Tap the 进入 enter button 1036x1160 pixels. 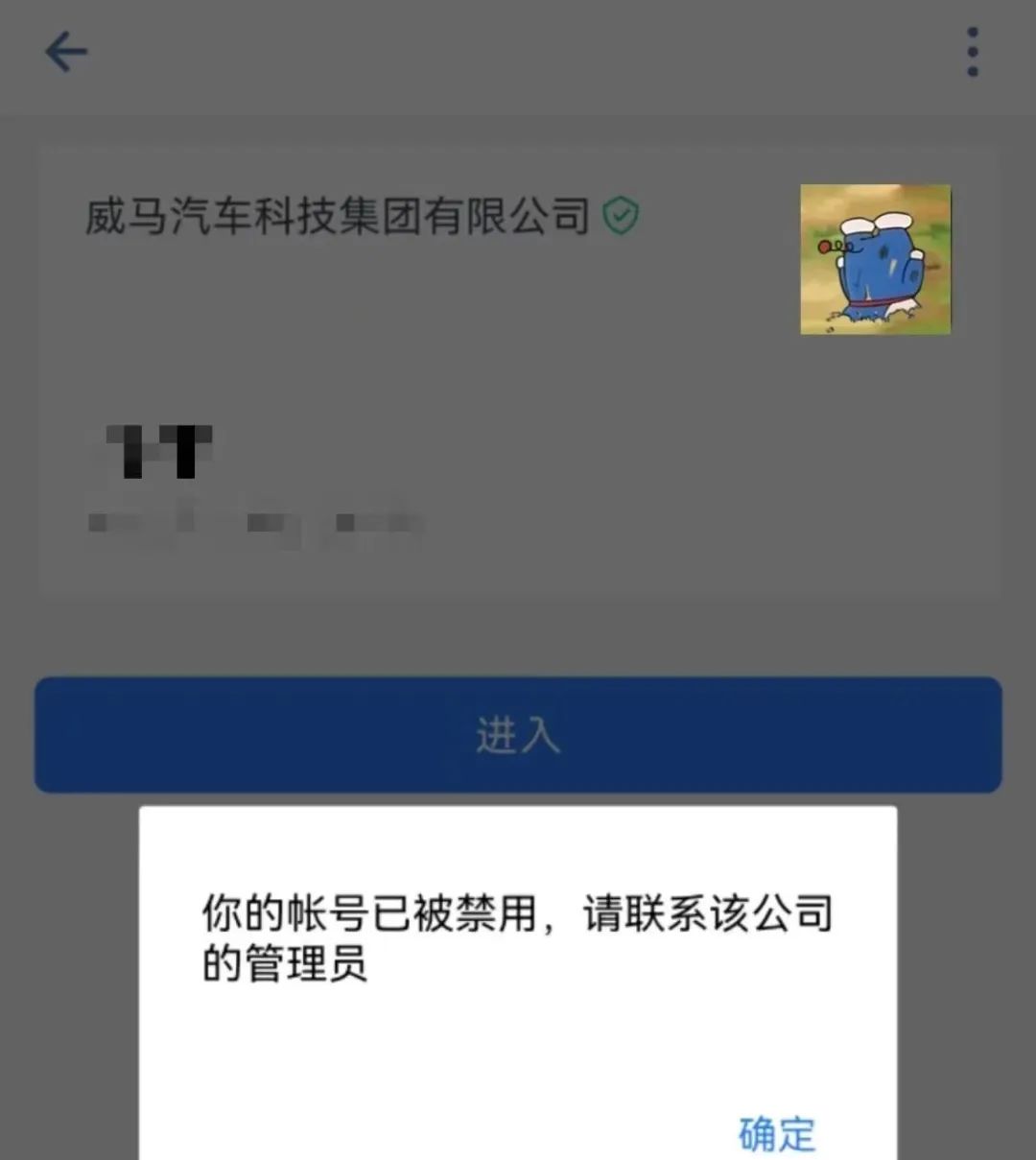518,737
